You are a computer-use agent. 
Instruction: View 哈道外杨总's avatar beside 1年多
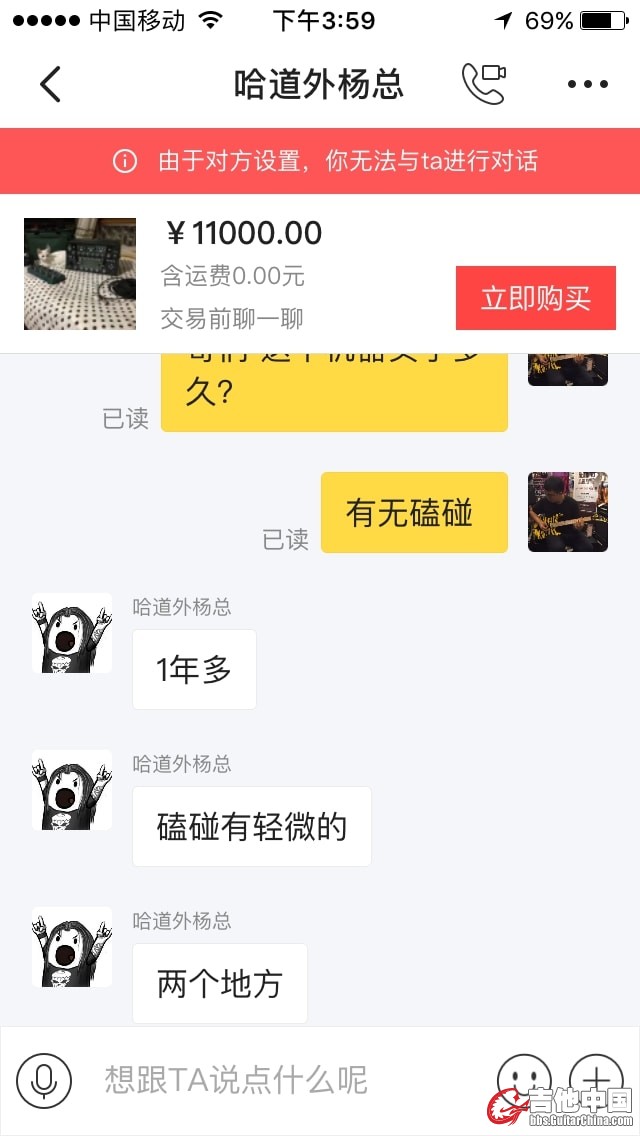[x=72, y=633]
